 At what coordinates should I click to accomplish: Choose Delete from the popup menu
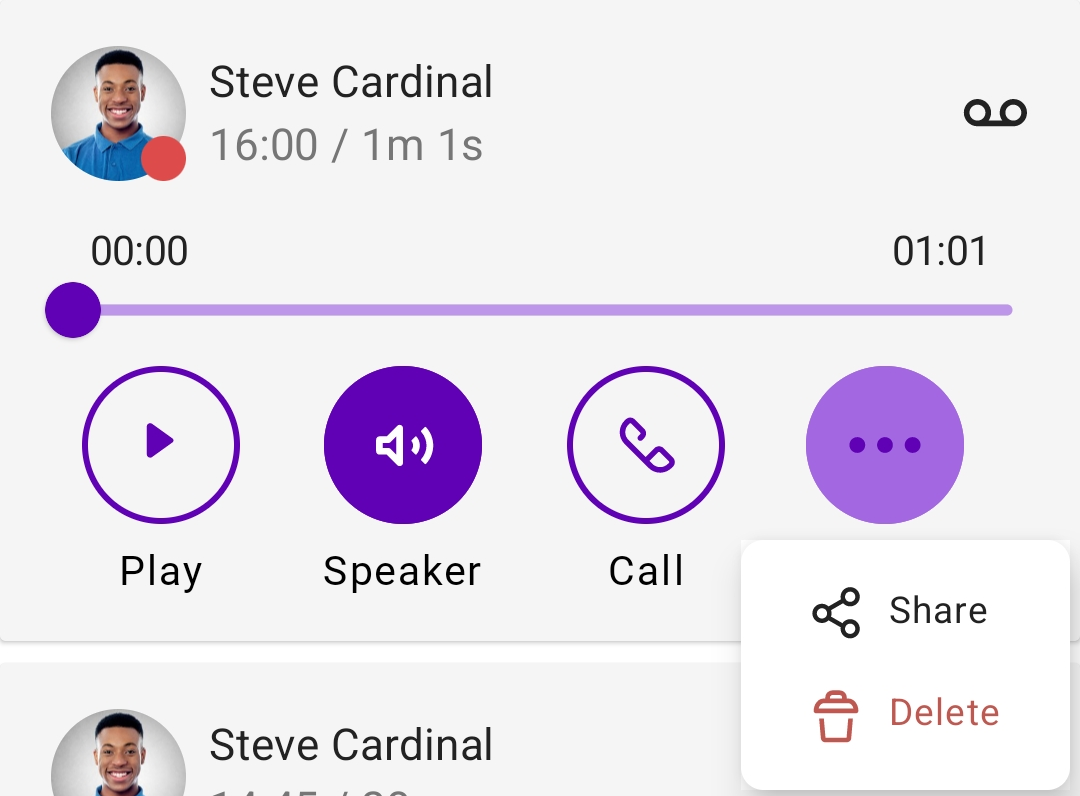(x=904, y=713)
